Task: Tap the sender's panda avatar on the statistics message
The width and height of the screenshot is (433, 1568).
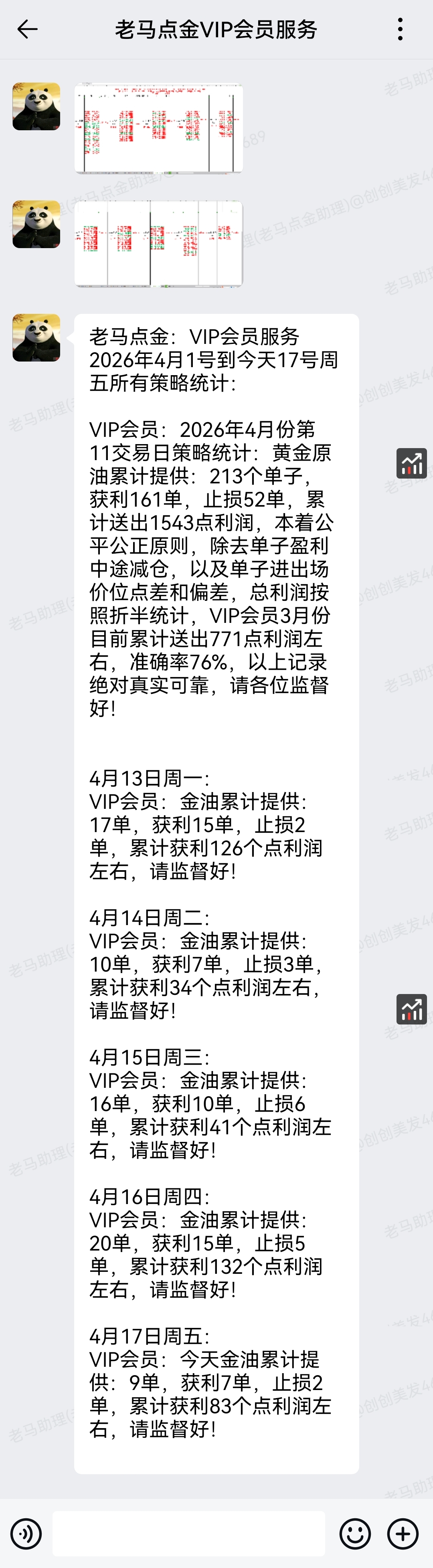Action: click(36, 338)
